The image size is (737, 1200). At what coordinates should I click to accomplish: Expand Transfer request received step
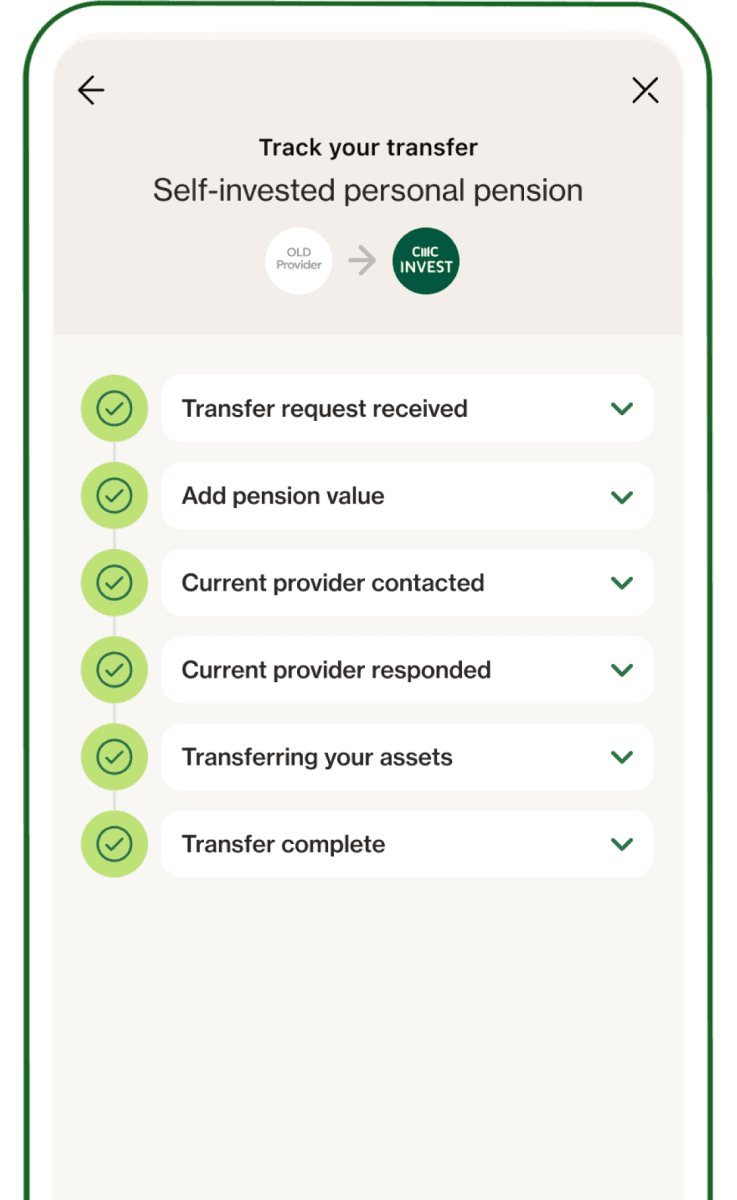tap(621, 409)
